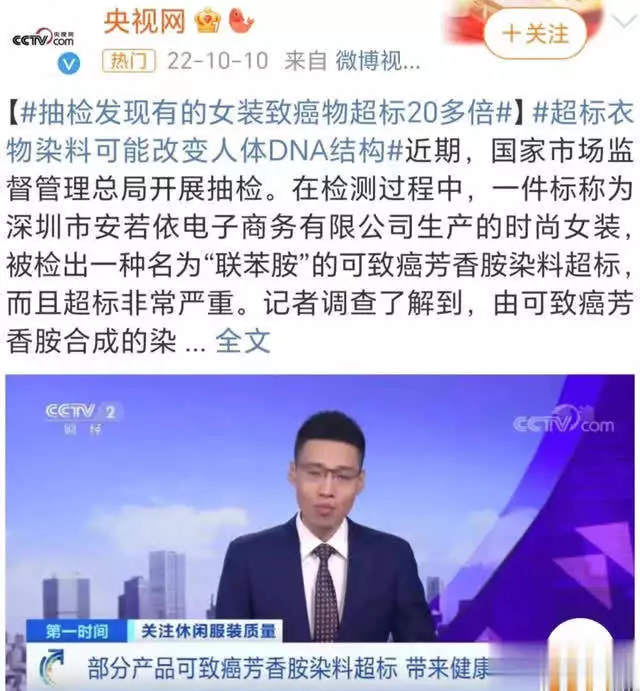Image resolution: width=640 pixels, height=691 pixels.
Task: Follow 央视网 with the 关注 button
Action: pos(535,33)
